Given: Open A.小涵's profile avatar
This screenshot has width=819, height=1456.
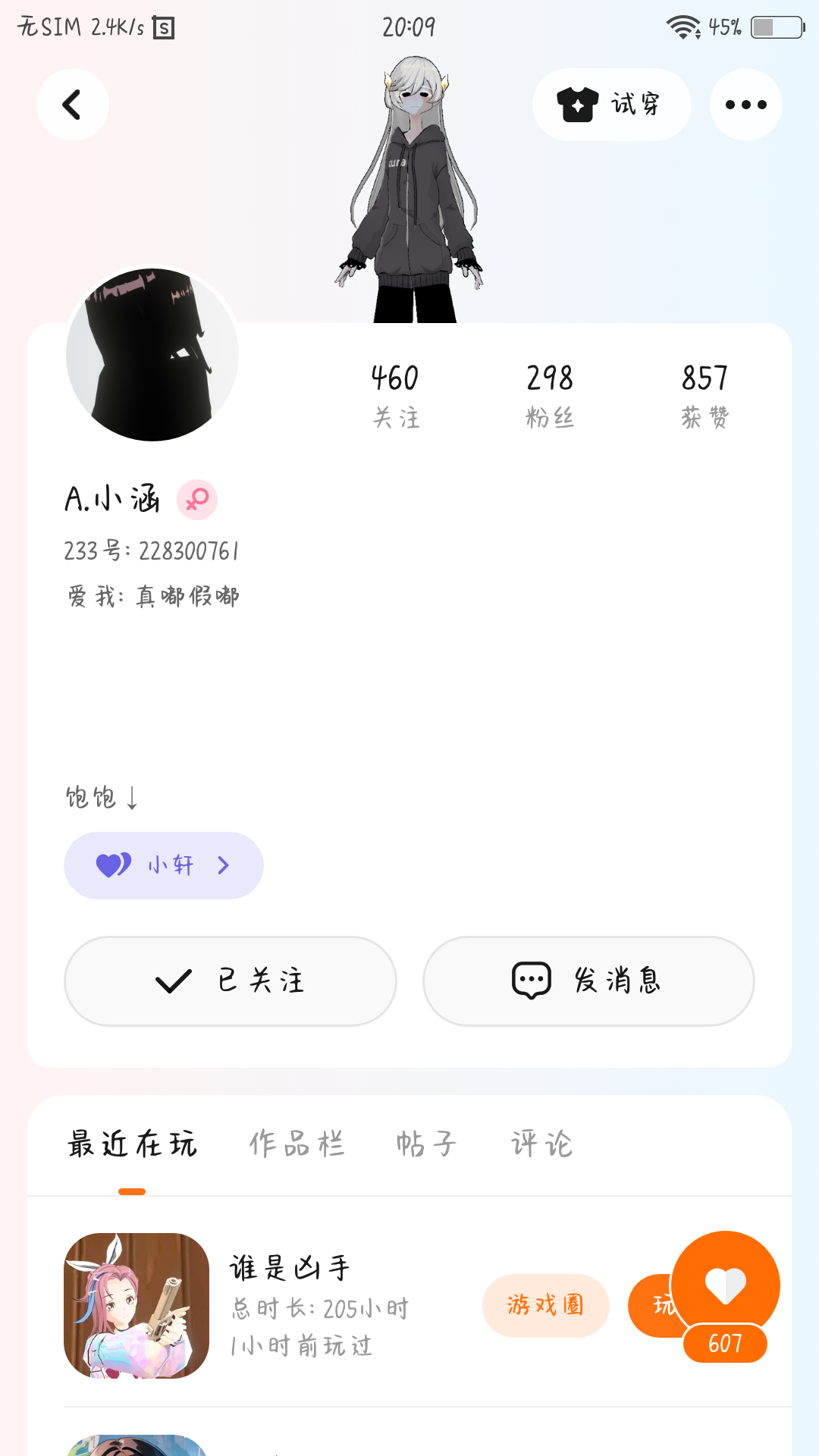Looking at the screenshot, I should pyautogui.click(x=152, y=354).
